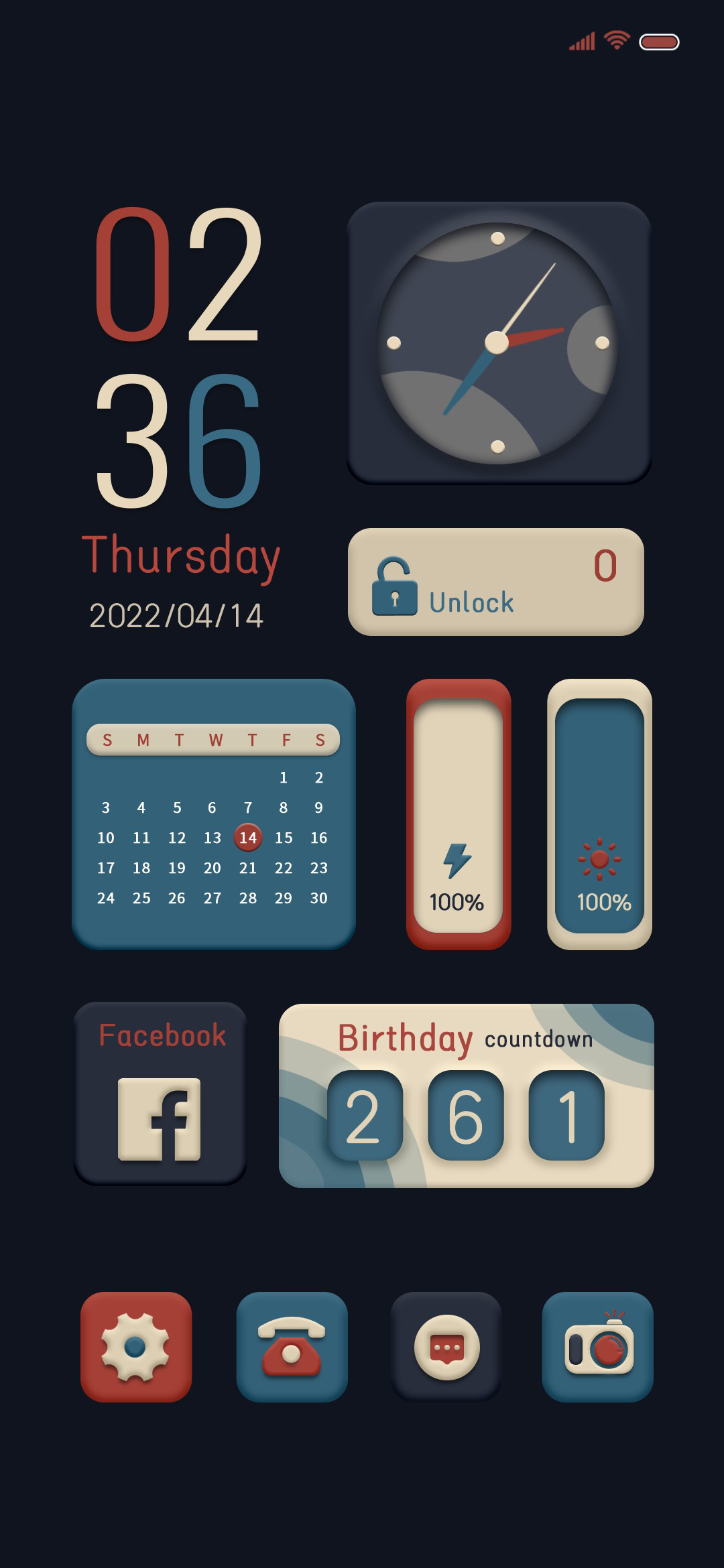Open the monthly calendar widget
This screenshot has width=724, height=1568.
[x=214, y=814]
